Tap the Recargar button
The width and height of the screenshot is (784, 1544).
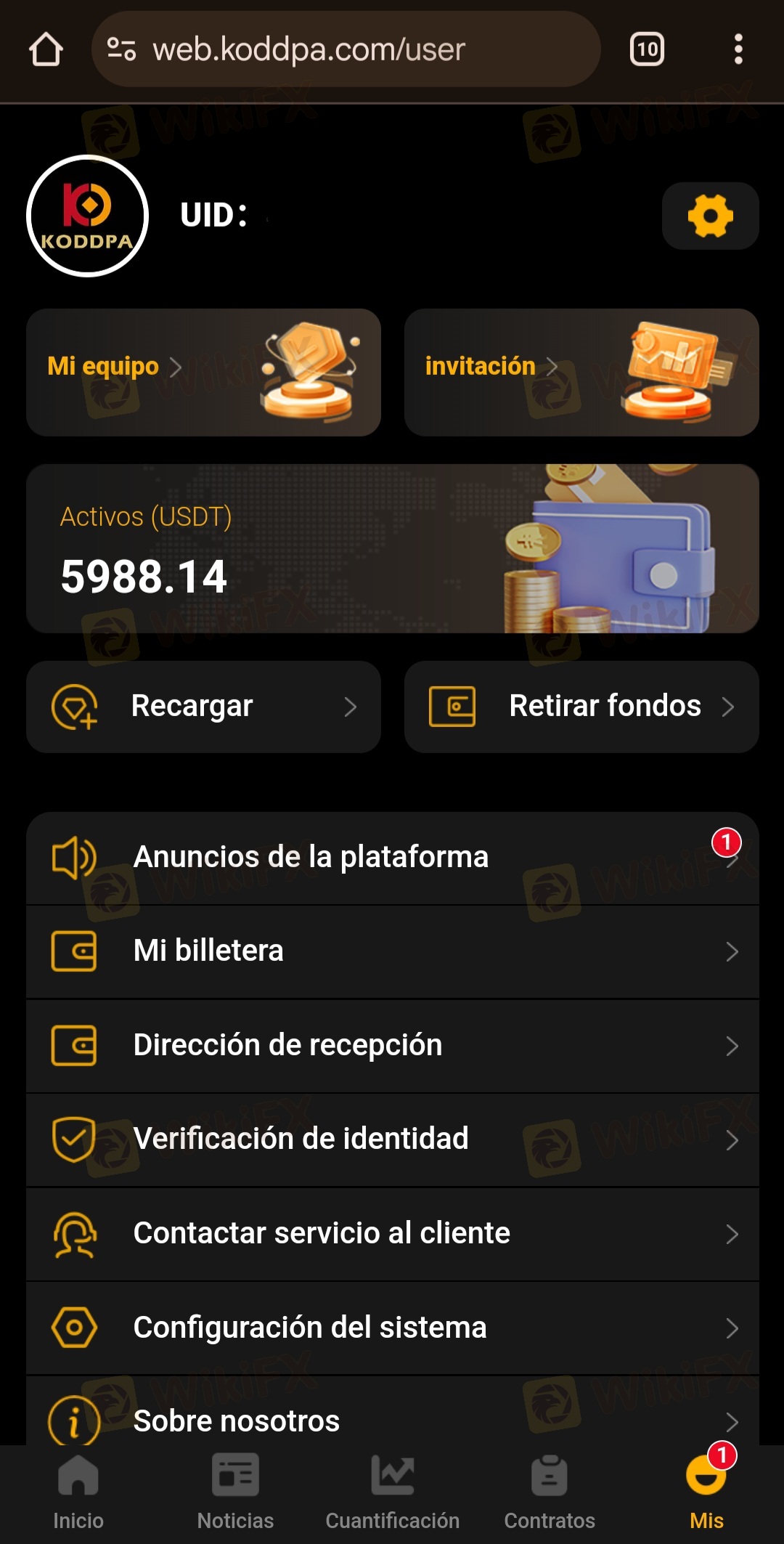click(x=203, y=706)
